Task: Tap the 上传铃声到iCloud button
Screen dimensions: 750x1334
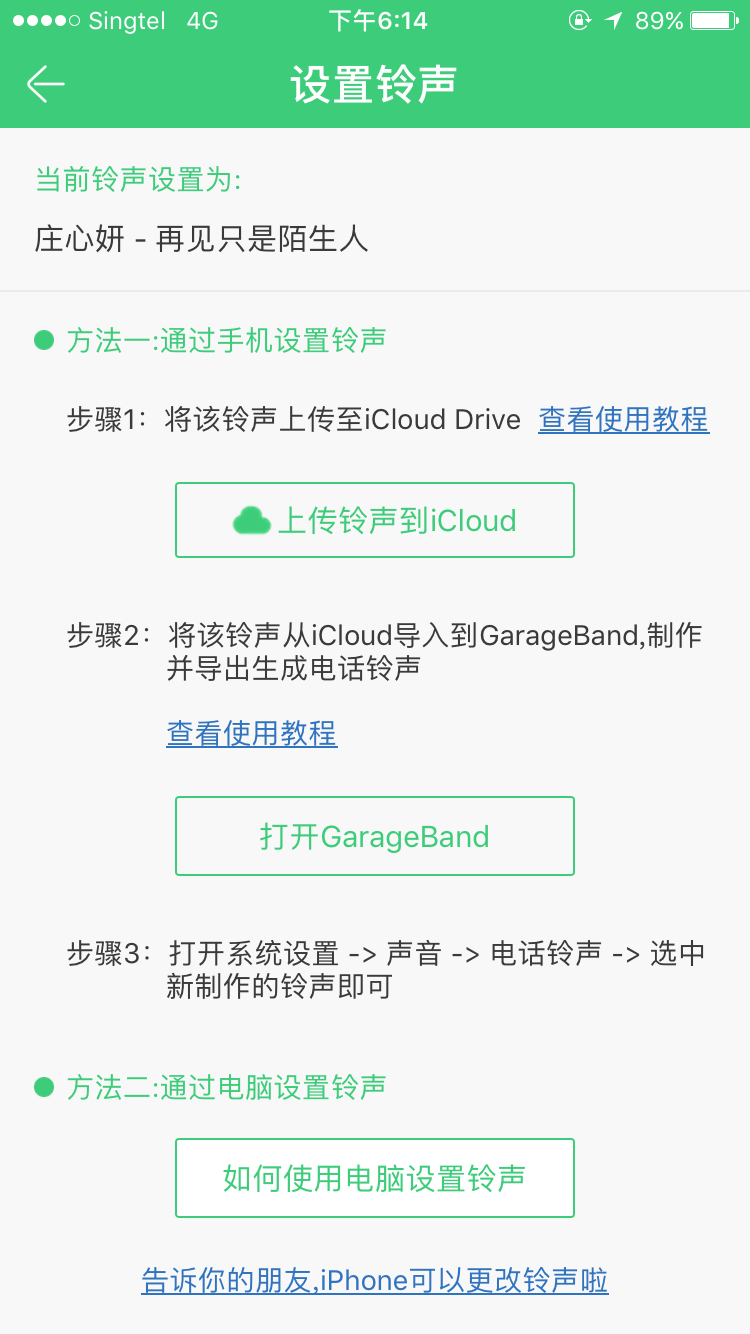Action: (375, 519)
